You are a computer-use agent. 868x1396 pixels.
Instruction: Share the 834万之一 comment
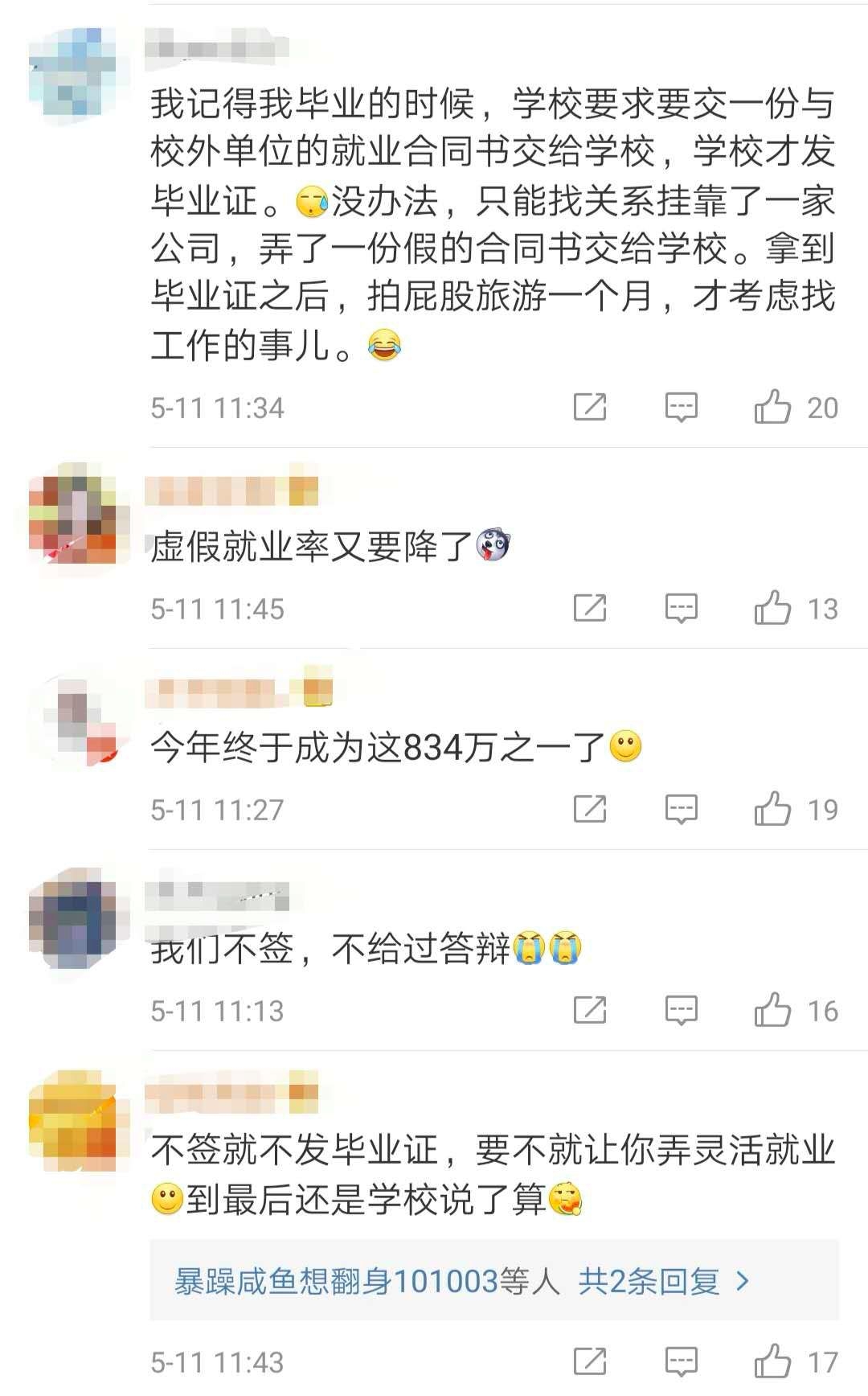click(x=590, y=810)
